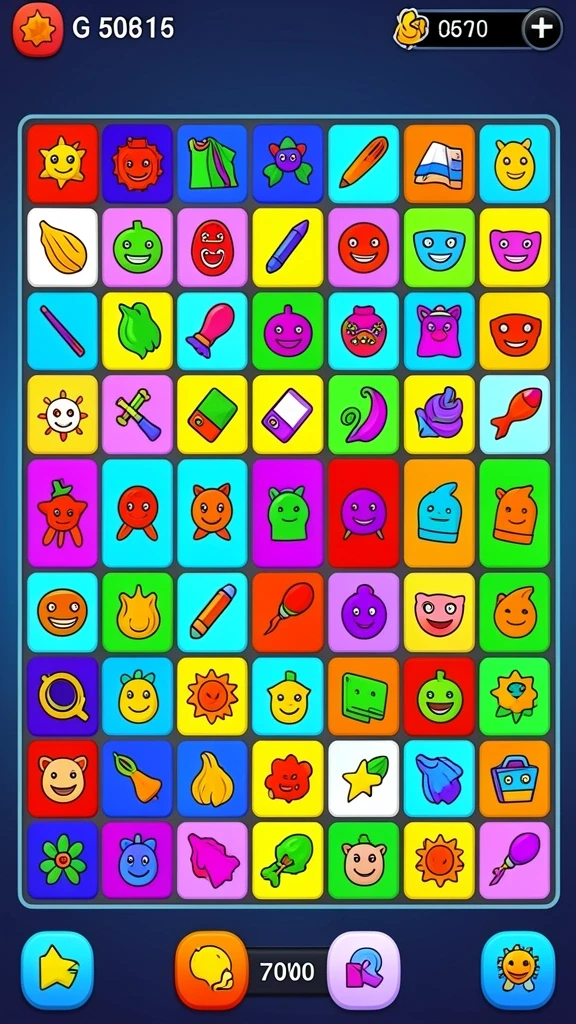Choose the blue handbag tile on orange
This screenshot has width=576, height=1024.
click(x=515, y=778)
